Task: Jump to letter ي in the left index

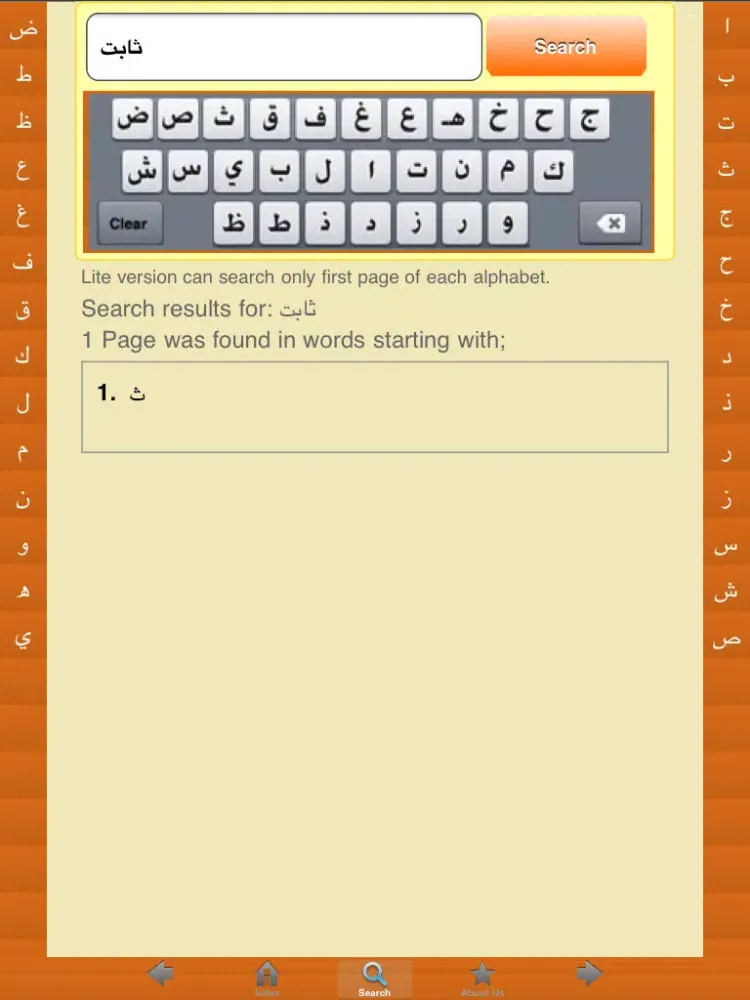Action: [23, 637]
